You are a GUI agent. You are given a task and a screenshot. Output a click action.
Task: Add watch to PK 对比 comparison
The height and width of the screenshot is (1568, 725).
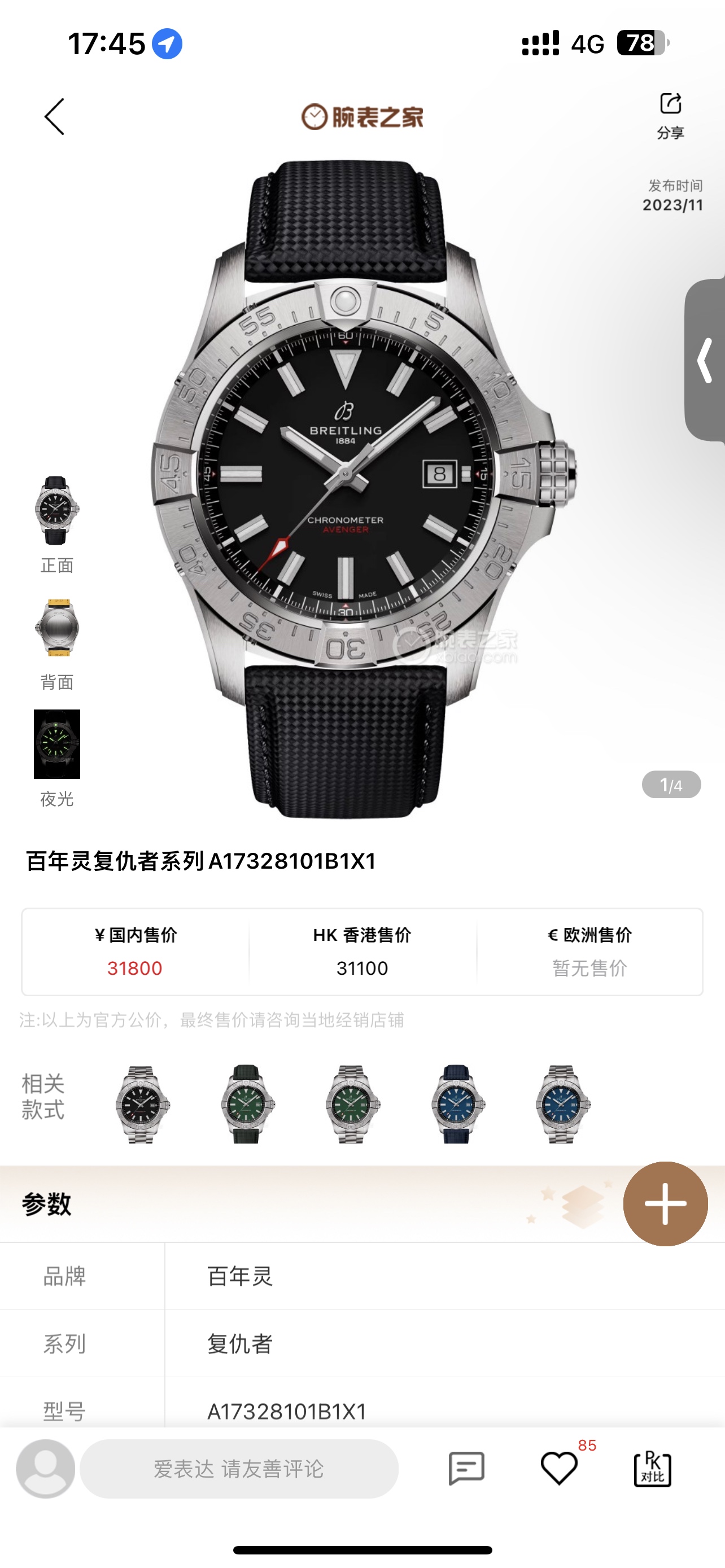click(653, 1468)
